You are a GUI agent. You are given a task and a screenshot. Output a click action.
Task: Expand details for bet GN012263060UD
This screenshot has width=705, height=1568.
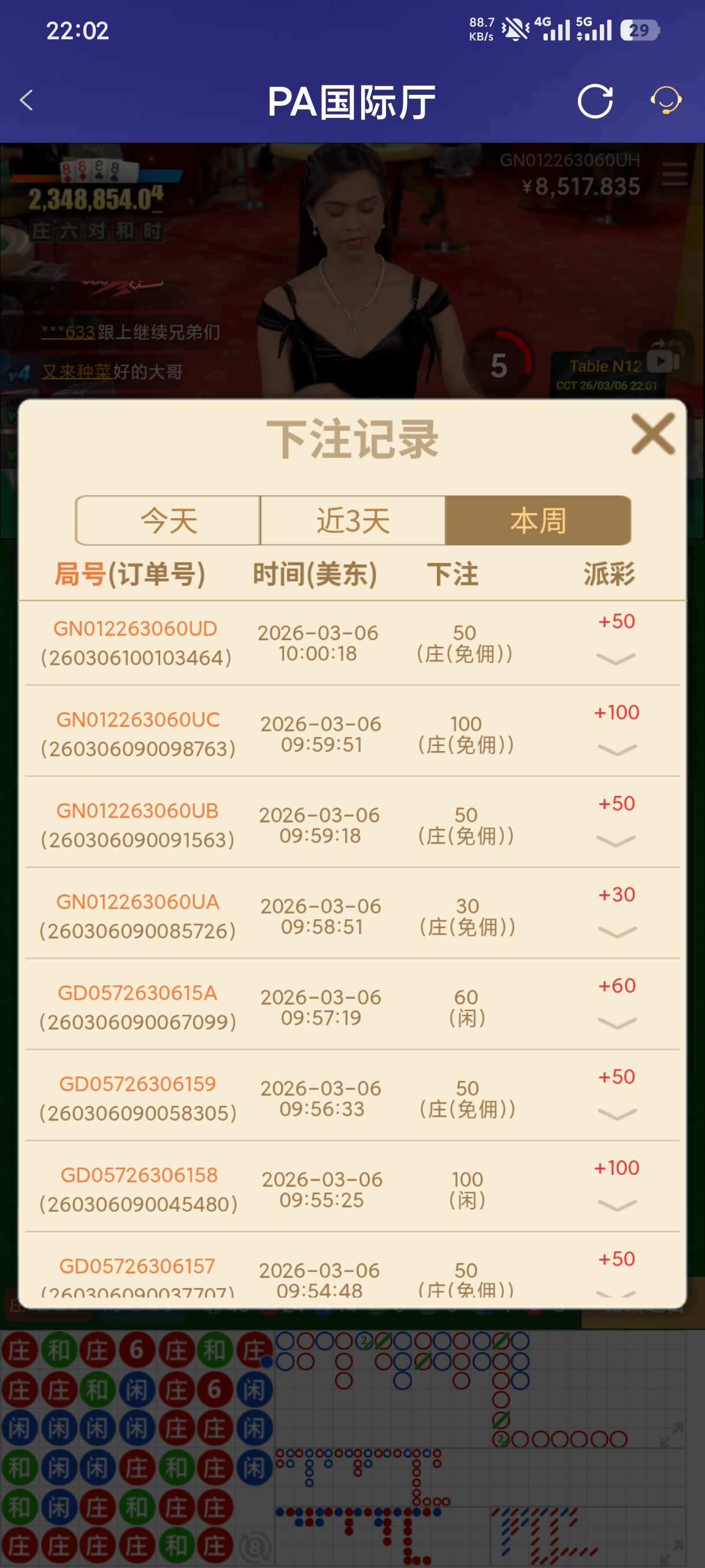pos(615,660)
